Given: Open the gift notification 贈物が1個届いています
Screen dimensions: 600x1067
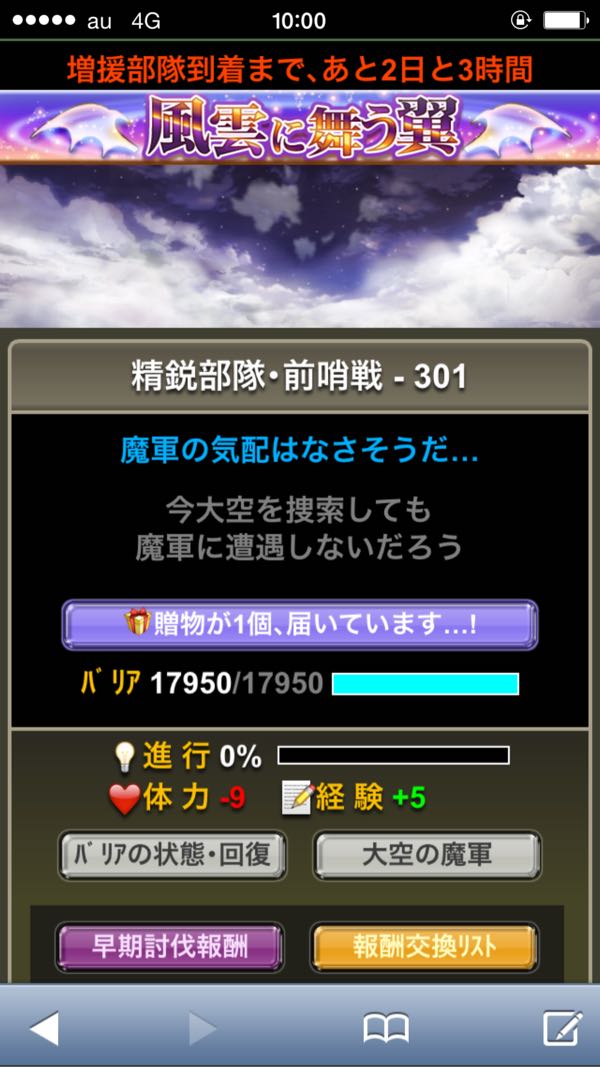Looking at the screenshot, I should coord(300,625).
